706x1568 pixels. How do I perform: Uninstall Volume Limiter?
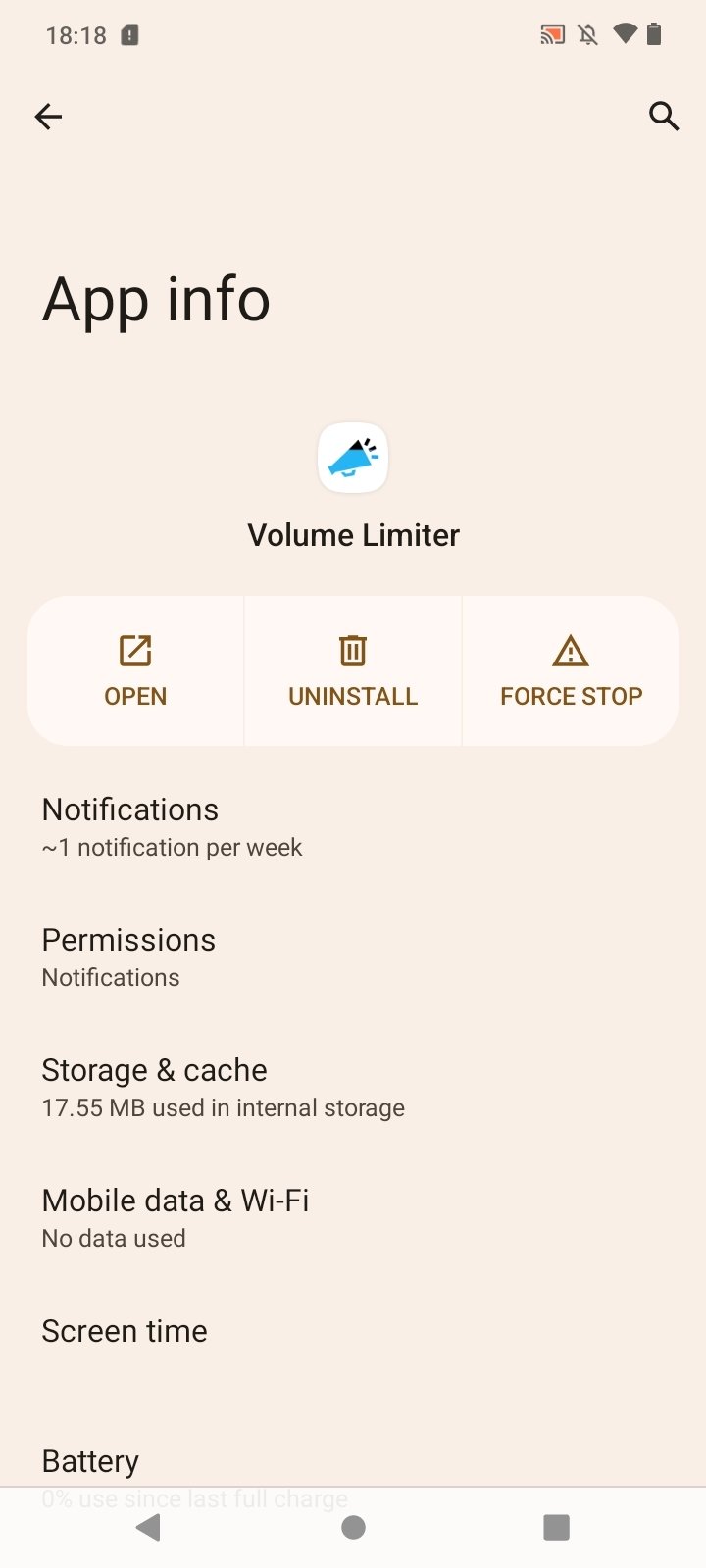point(353,671)
